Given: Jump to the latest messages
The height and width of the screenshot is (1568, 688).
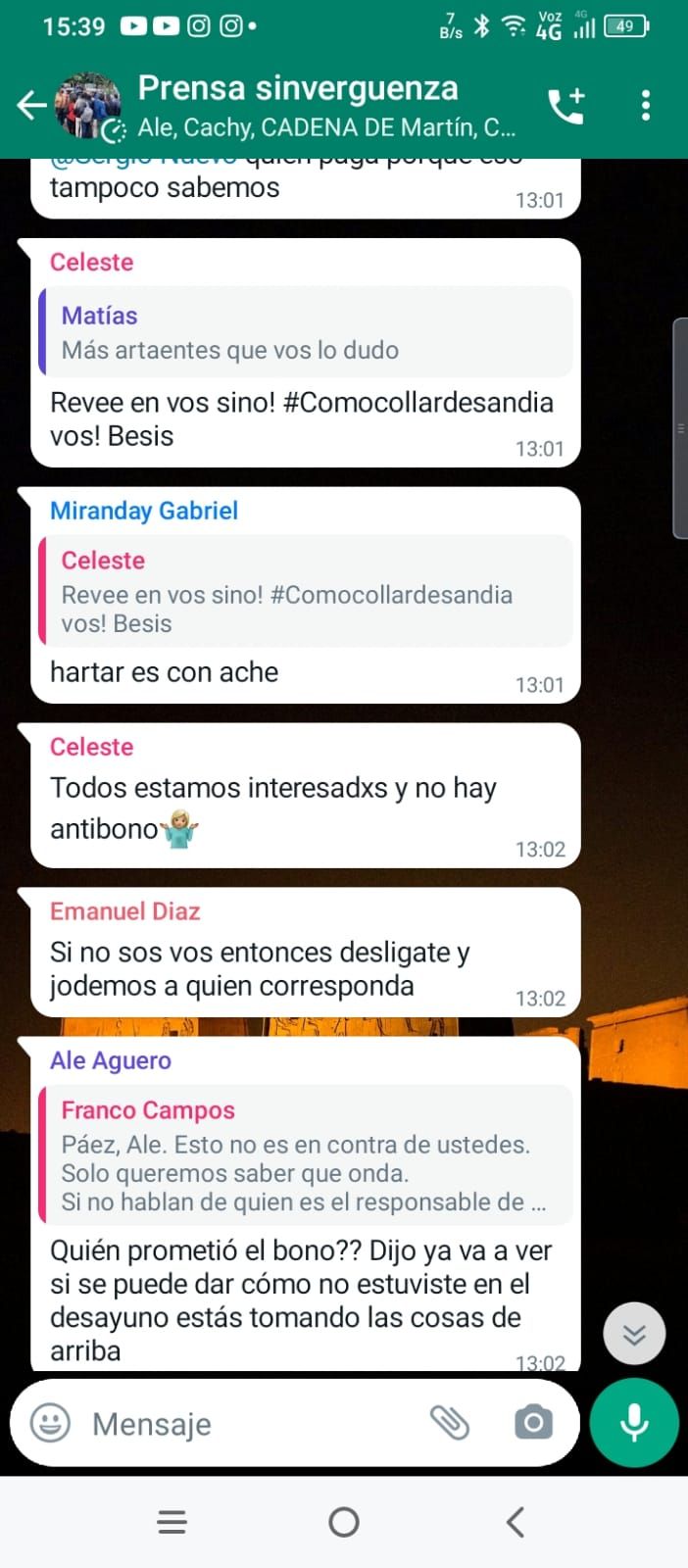Looking at the screenshot, I should point(634,1334).
